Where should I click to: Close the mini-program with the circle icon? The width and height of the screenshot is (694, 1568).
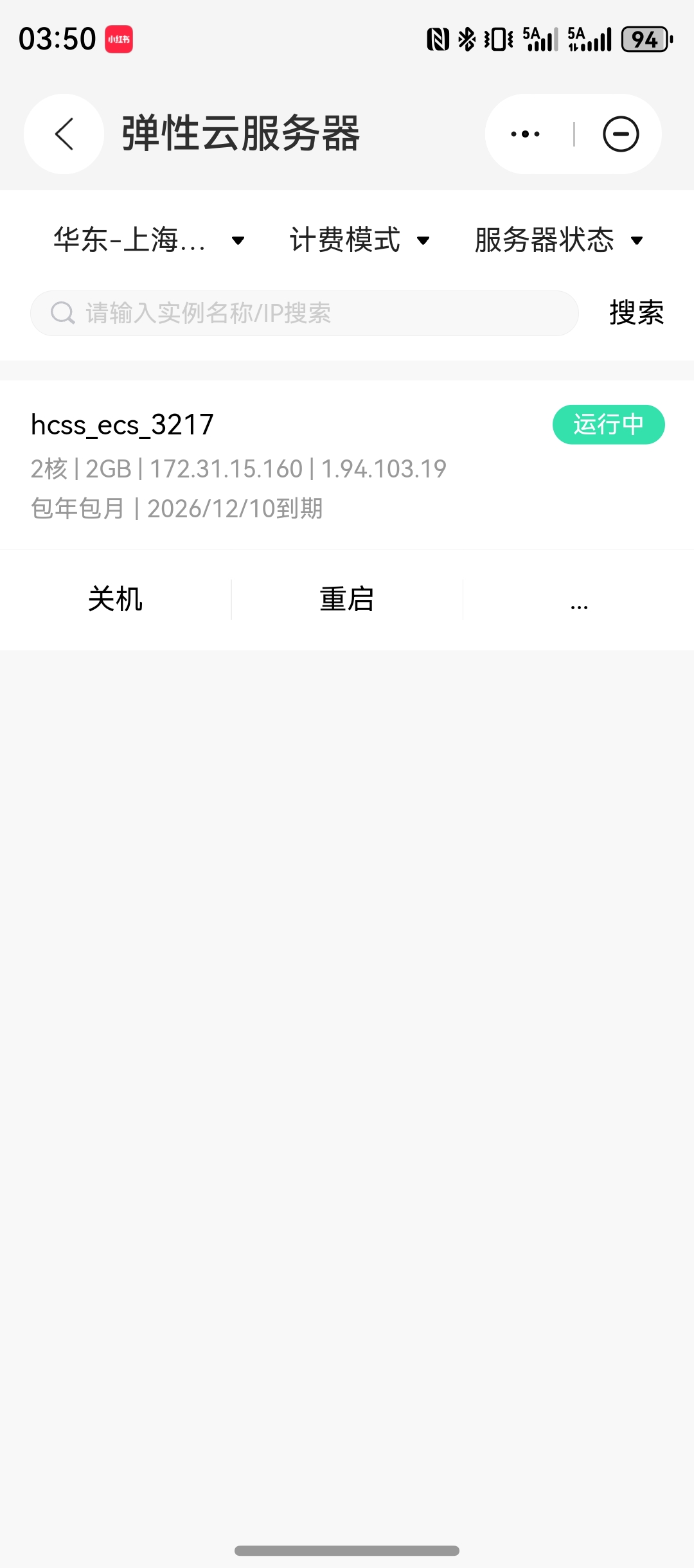(621, 134)
